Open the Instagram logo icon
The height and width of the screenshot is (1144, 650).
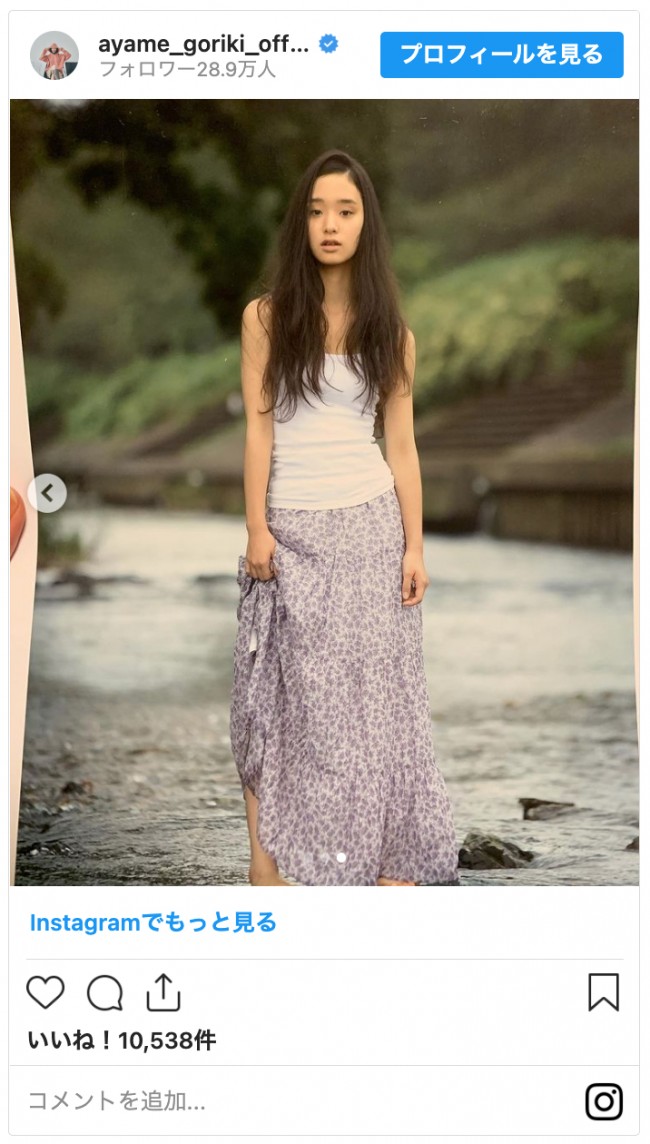[603, 1101]
